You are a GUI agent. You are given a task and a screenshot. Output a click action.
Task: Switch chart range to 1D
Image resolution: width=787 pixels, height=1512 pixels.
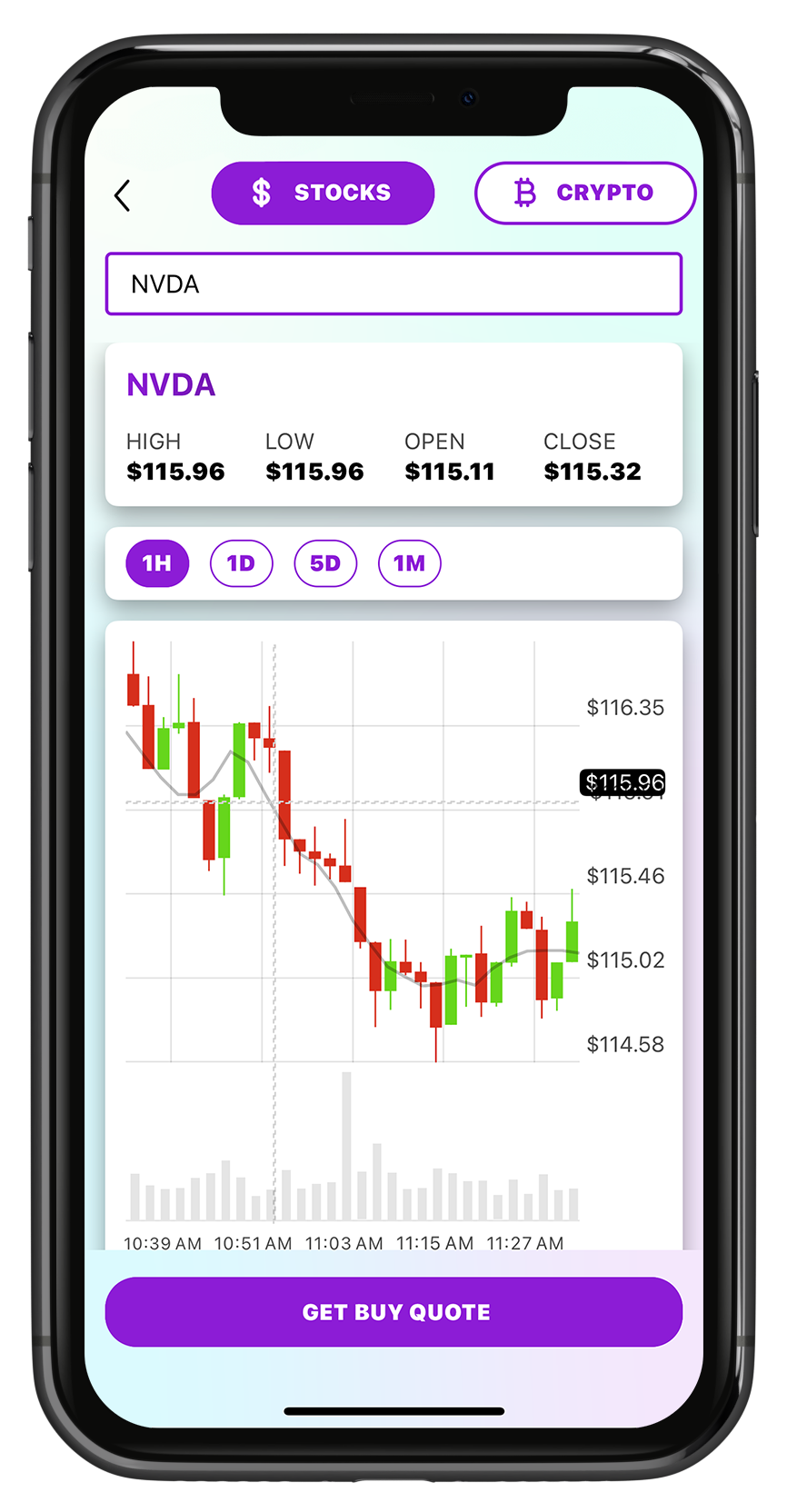[x=241, y=563]
